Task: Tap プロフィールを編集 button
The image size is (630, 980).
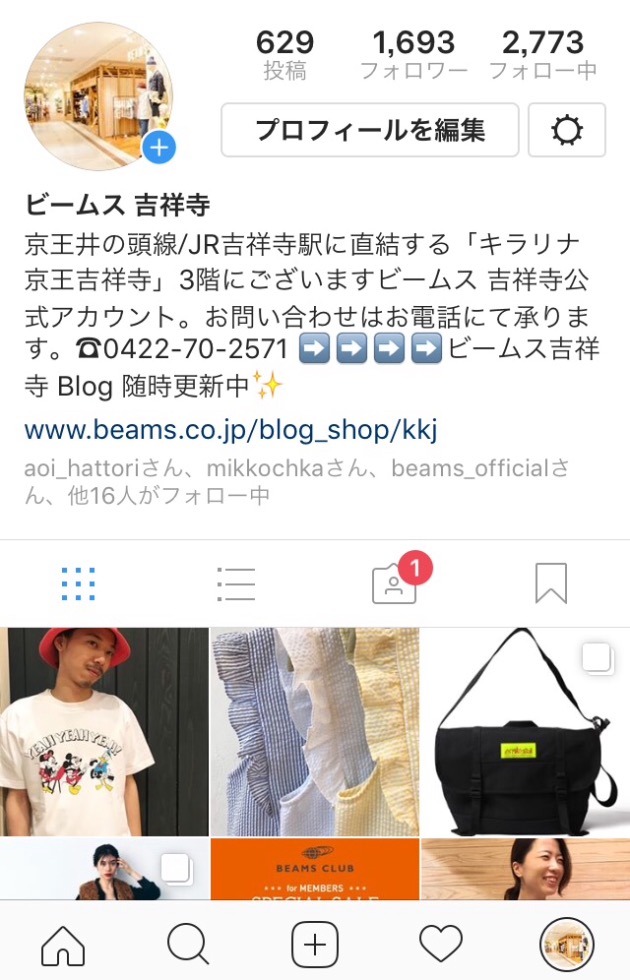Action: click(370, 130)
